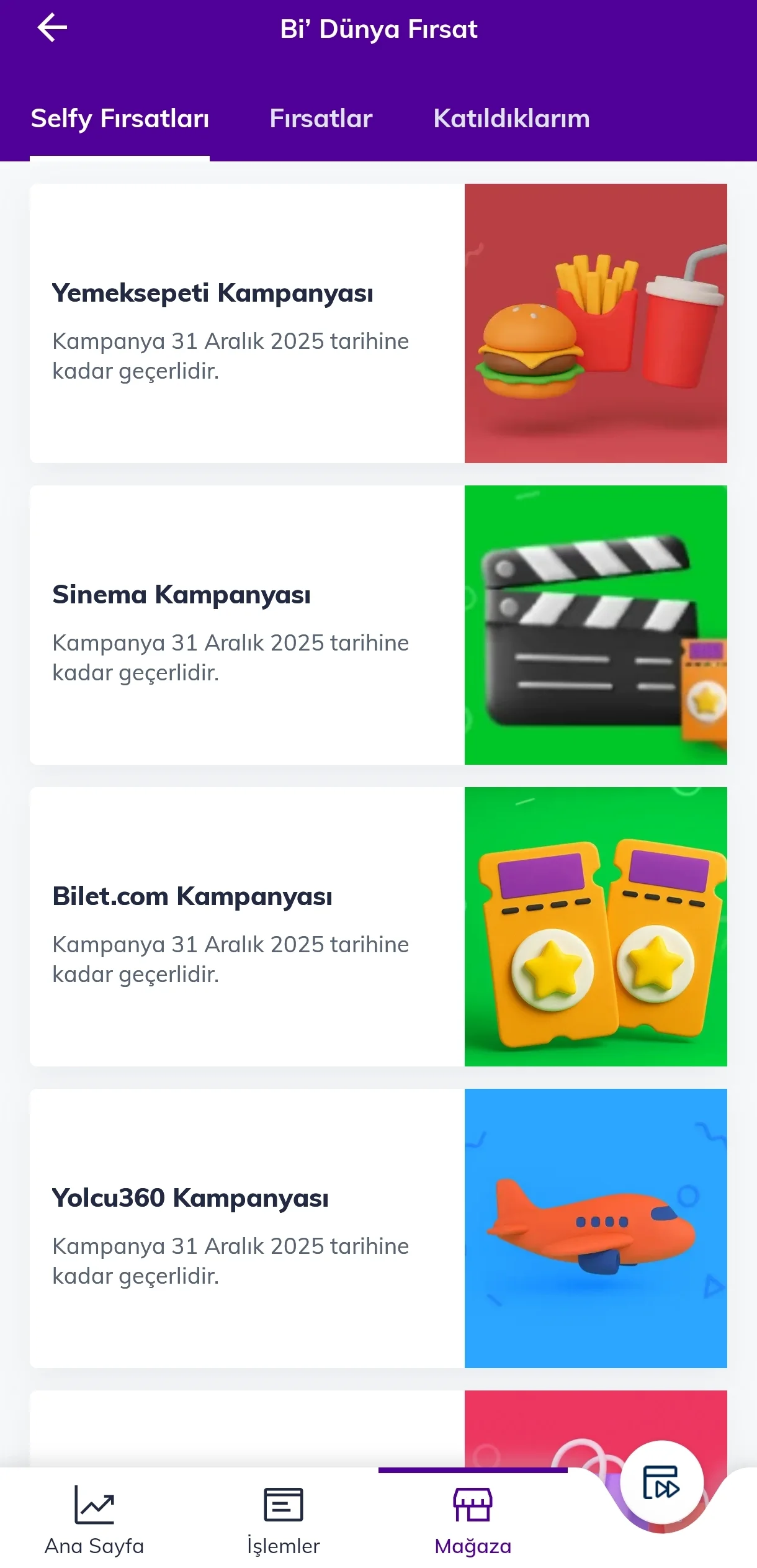This screenshot has width=757, height=1568.
Task: View the Sinema Kampanyası offer
Action: 378,625
